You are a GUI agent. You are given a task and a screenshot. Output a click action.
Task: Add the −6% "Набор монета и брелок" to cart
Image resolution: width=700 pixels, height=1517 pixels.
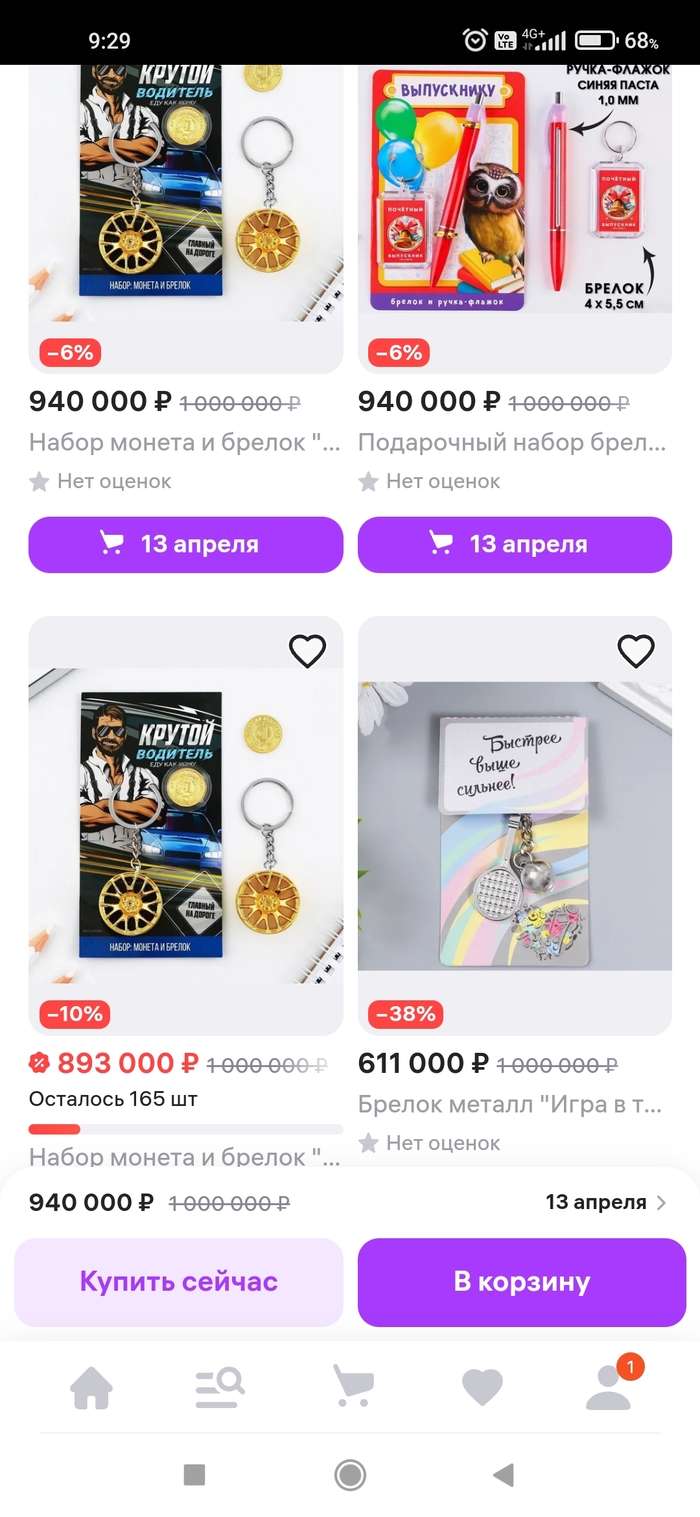tap(185, 545)
